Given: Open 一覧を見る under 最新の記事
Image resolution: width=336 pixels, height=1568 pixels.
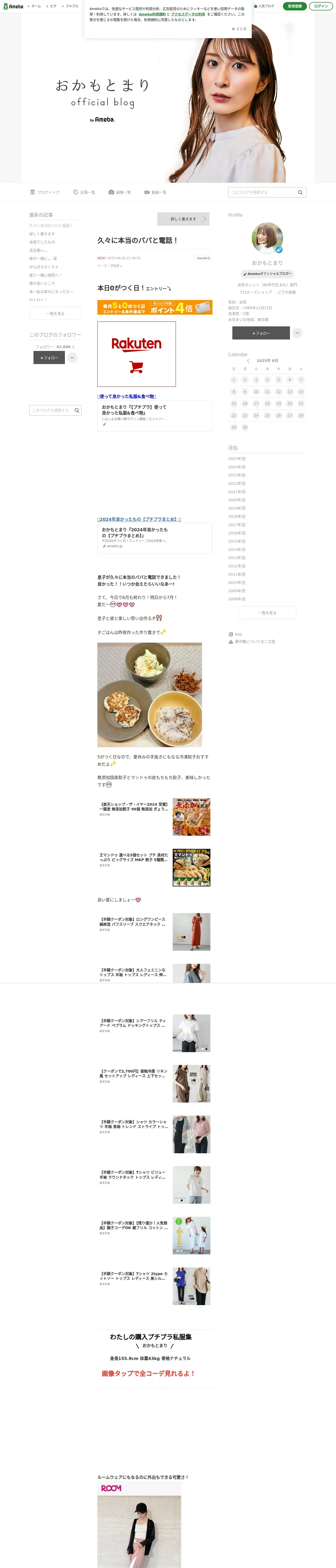Looking at the screenshot, I should click(55, 314).
